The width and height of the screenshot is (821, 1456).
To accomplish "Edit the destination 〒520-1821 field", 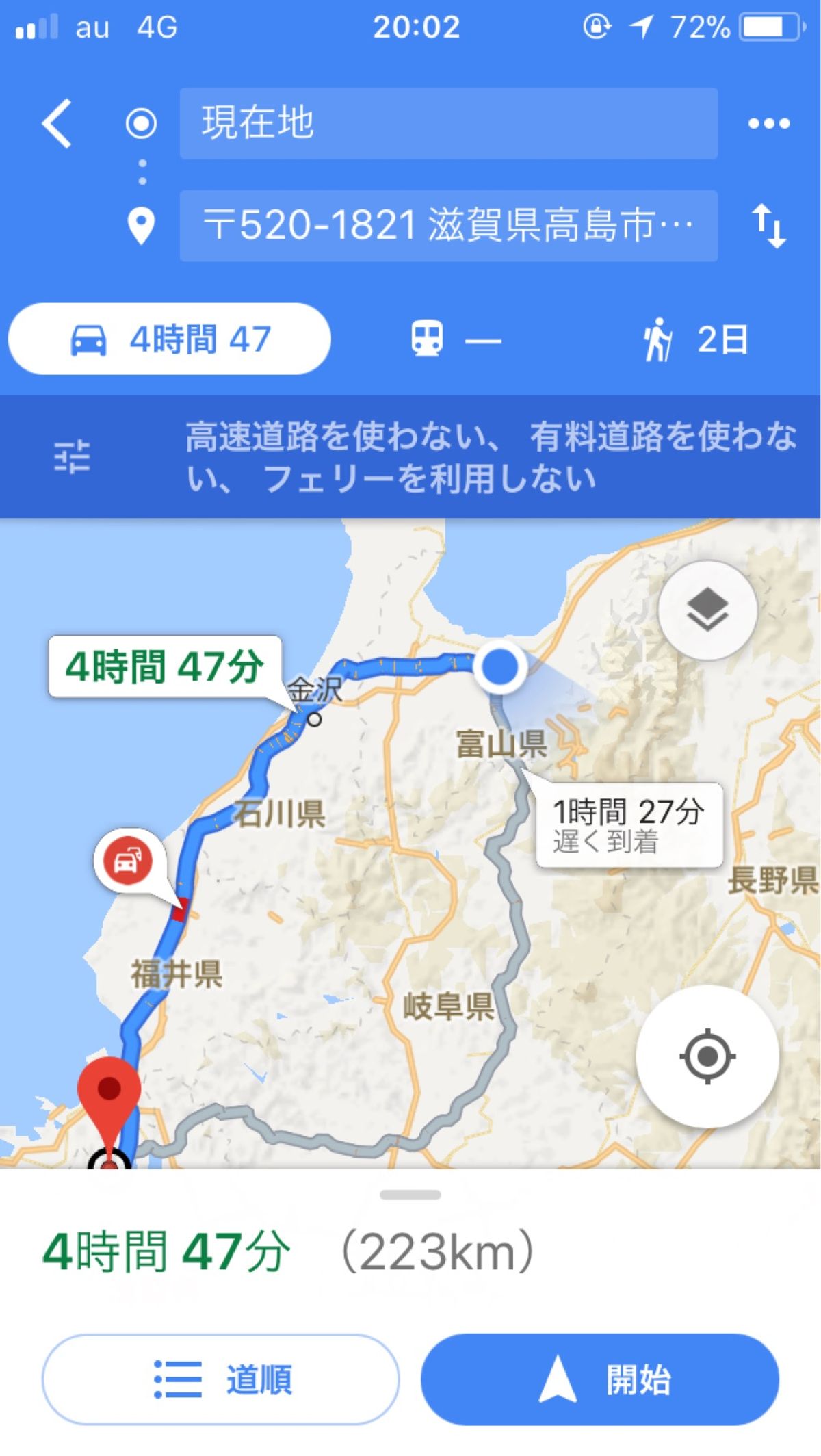I will coord(448,226).
